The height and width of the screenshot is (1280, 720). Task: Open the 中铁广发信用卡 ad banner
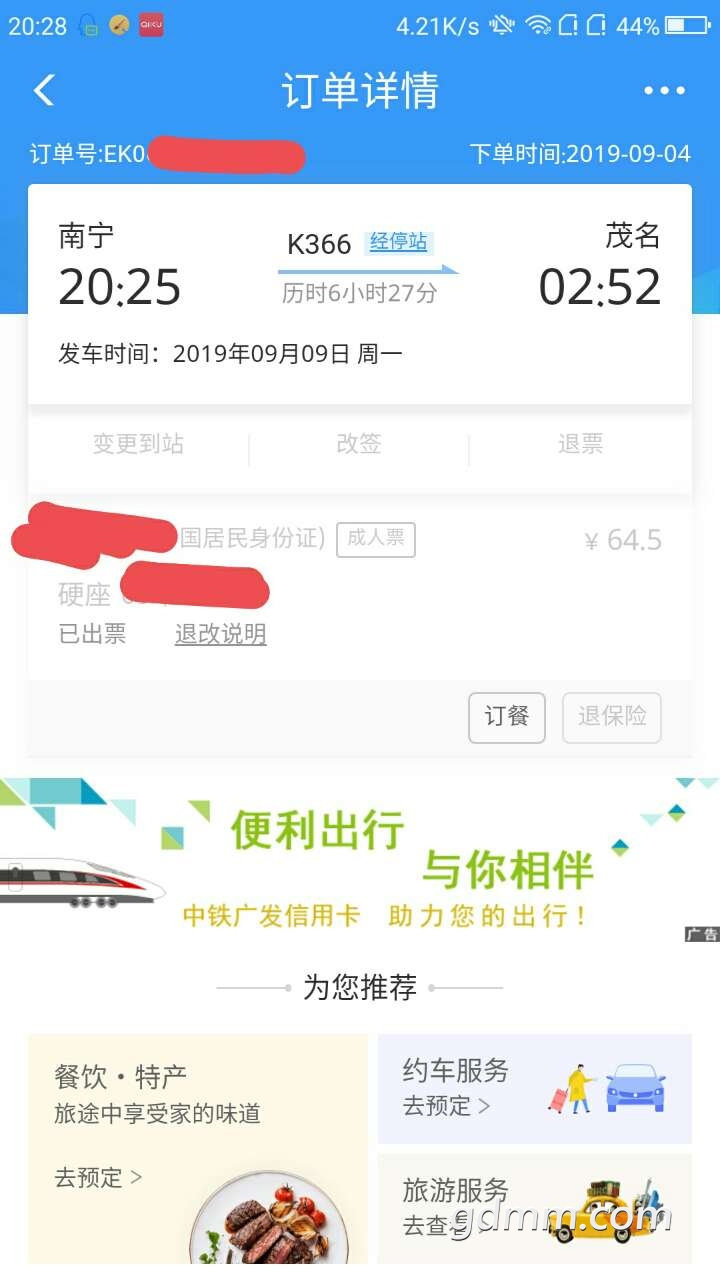[x=360, y=860]
